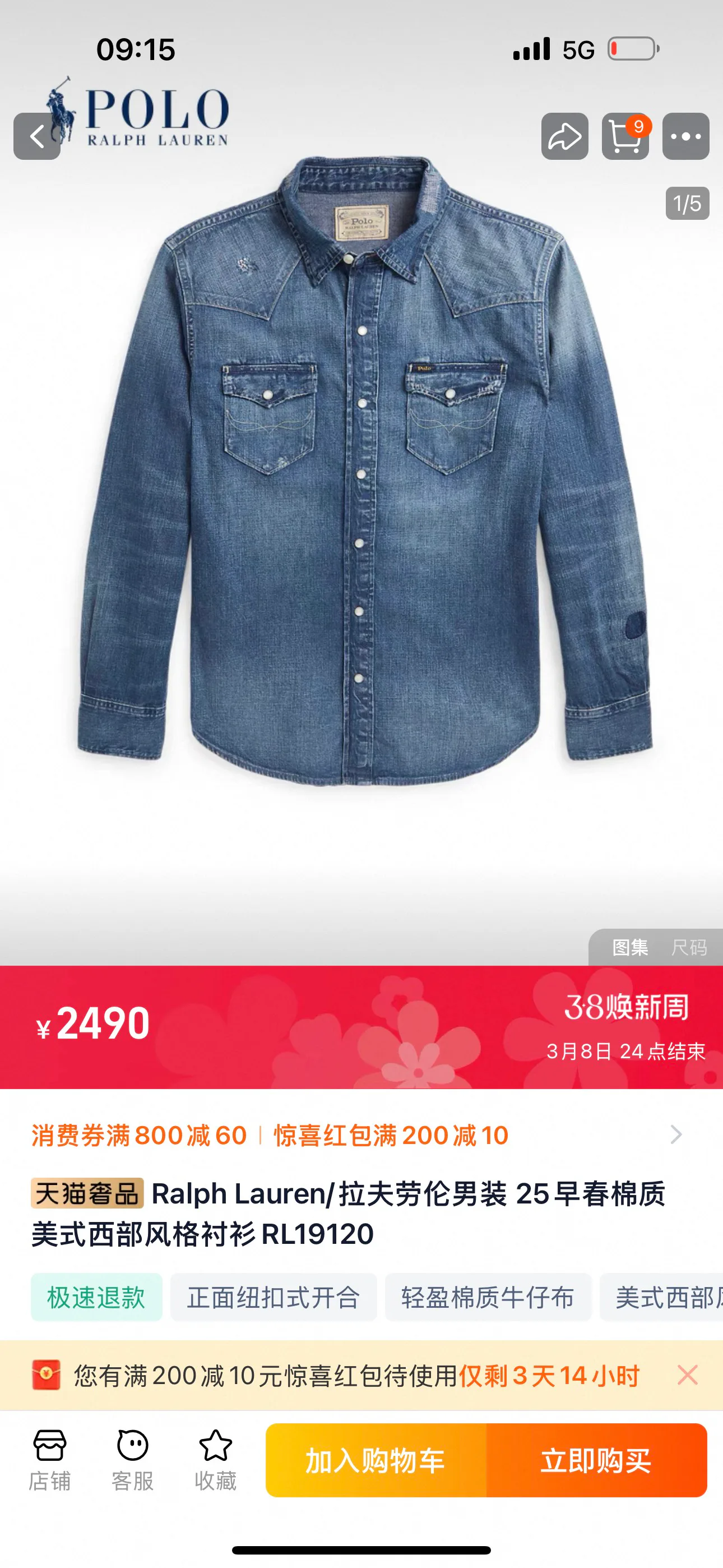Share this Ralph Lauren shirt listing

point(565,136)
